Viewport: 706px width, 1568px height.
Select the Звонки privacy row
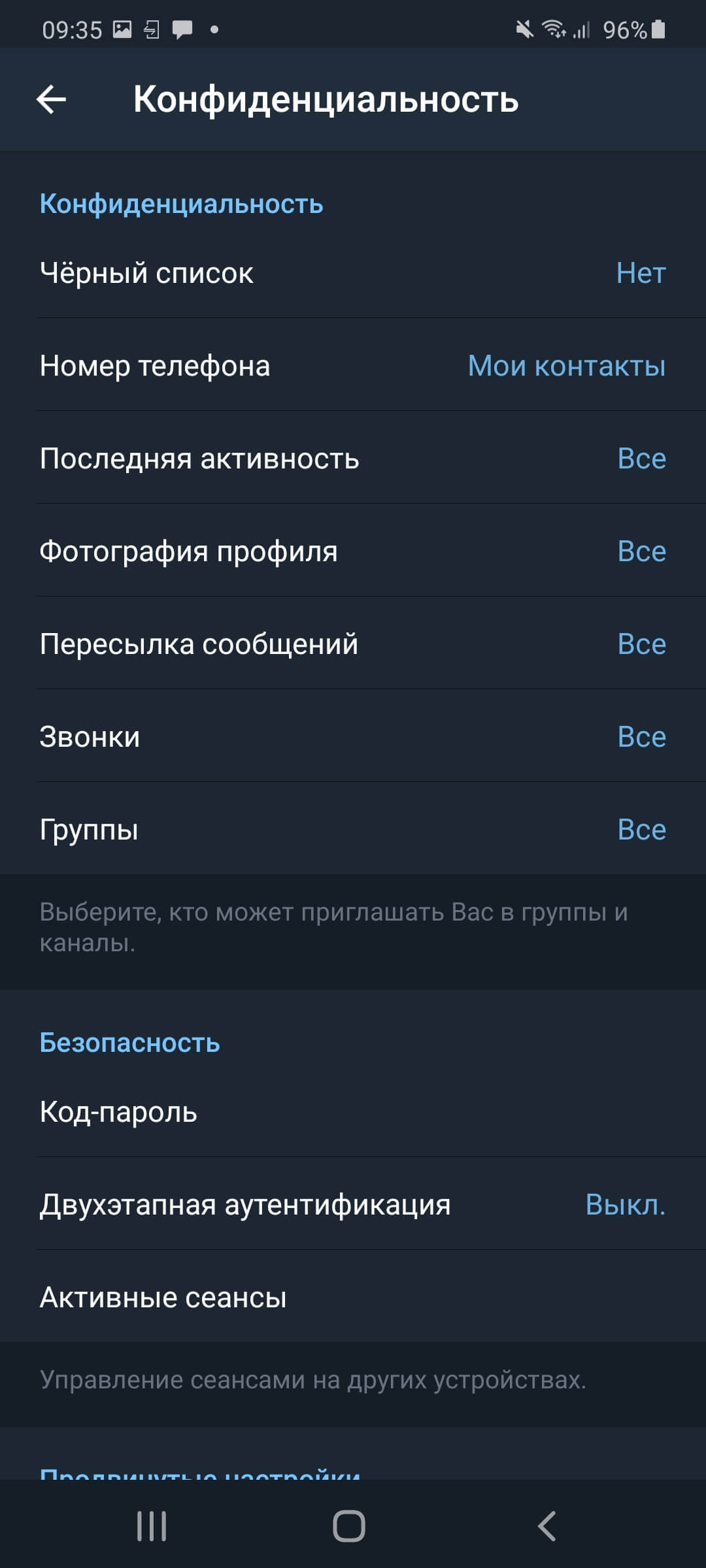click(x=353, y=737)
